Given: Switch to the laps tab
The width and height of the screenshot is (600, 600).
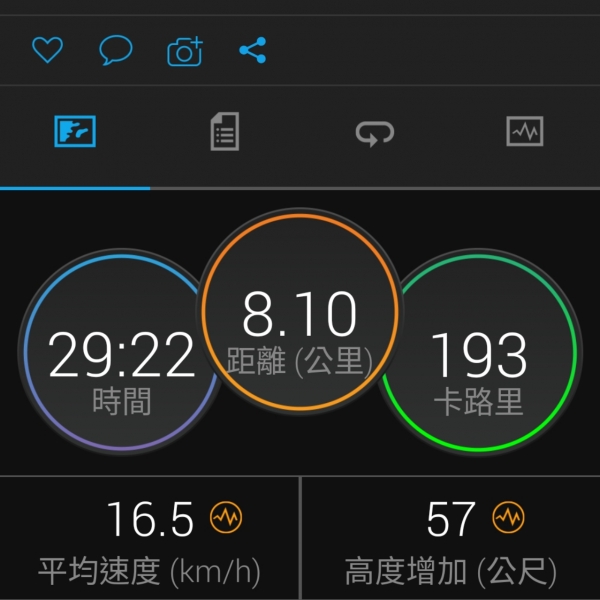Looking at the screenshot, I should click(x=375, y=132).
